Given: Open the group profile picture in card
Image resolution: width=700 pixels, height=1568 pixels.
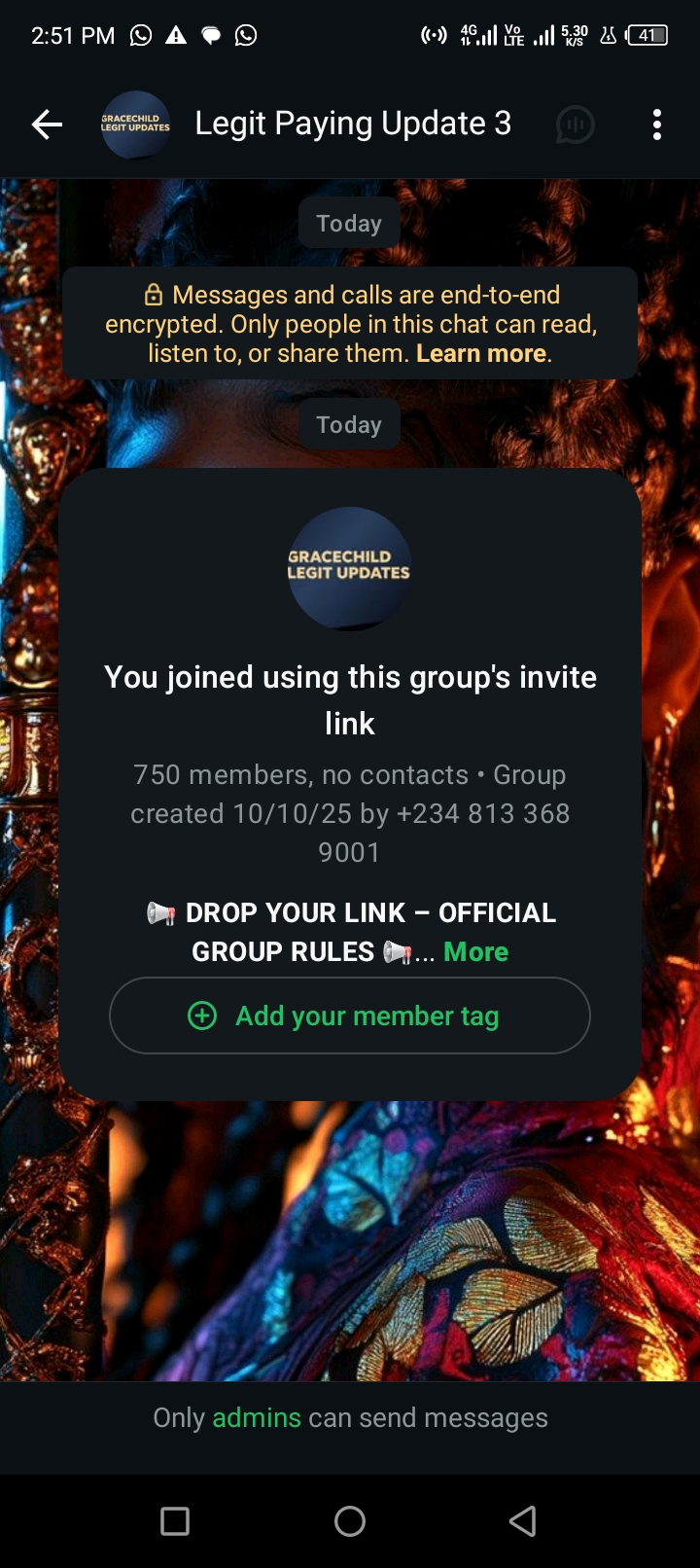Looking at the screenshot, I should [349, 567].
